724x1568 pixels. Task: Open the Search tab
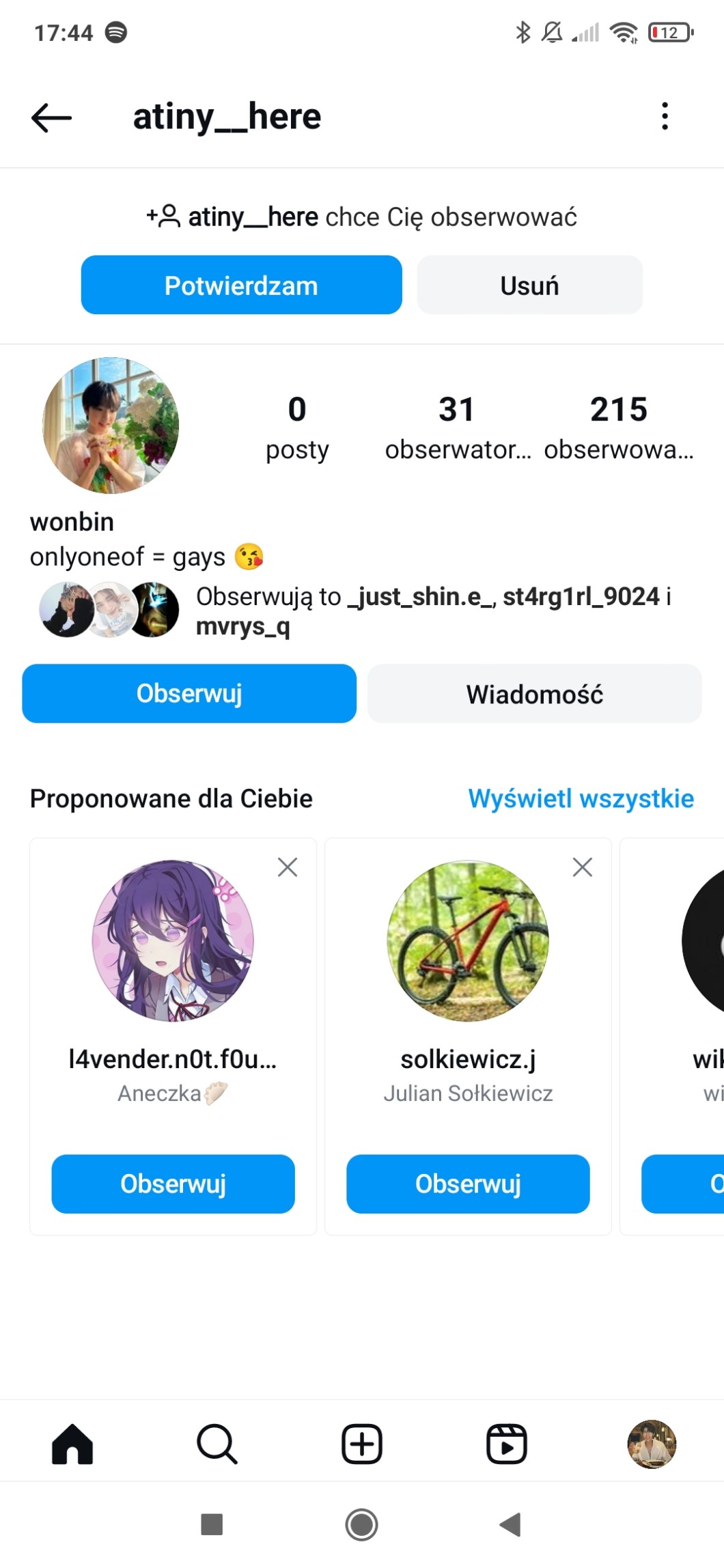click(x=217, y=1444)
